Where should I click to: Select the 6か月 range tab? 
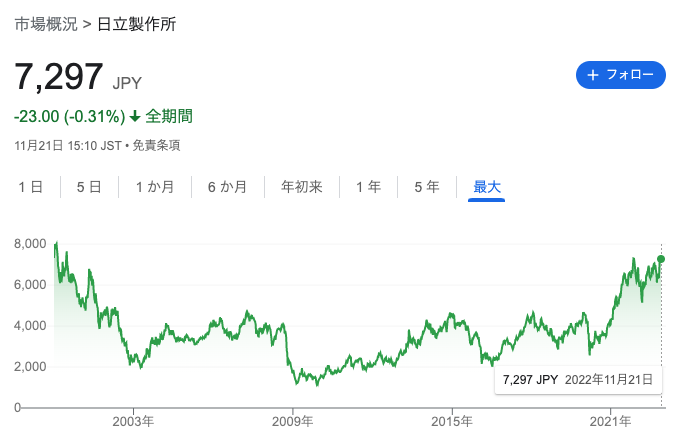tap(227, 186)
